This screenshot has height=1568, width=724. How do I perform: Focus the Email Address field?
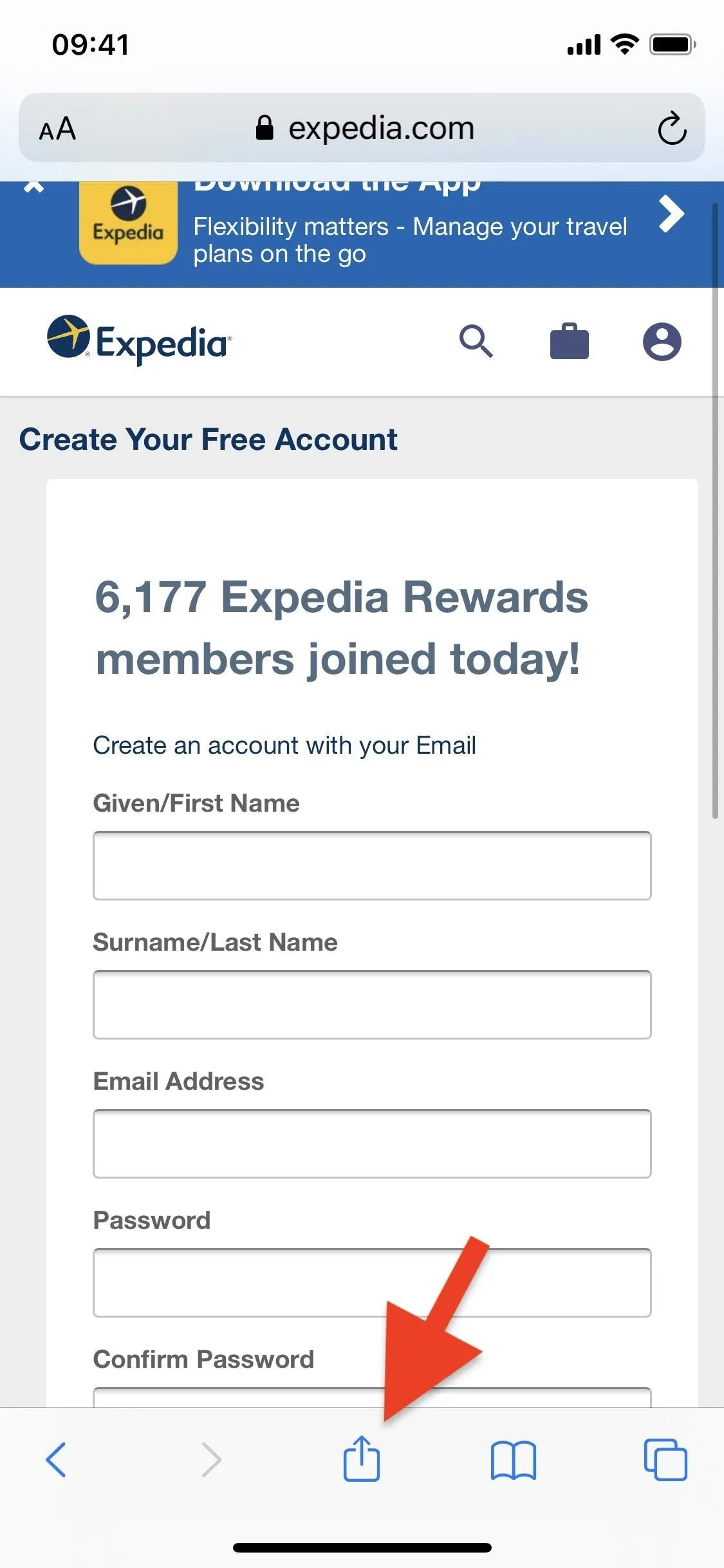[x=372, y=1144]
